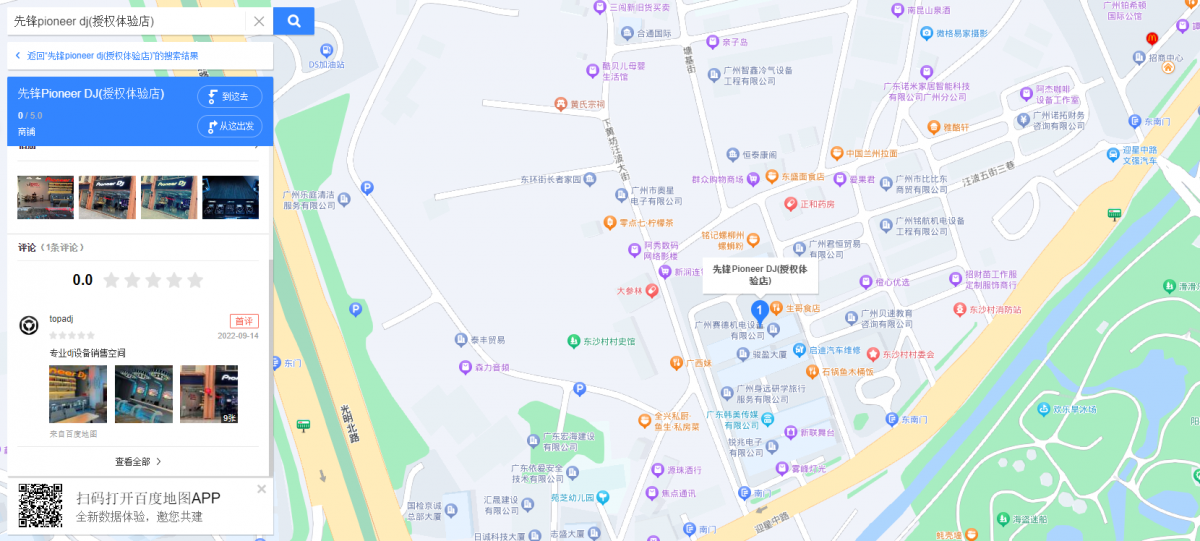
Task: Dismiss the Baidu Map app QR banner
Action: [262, 489]
